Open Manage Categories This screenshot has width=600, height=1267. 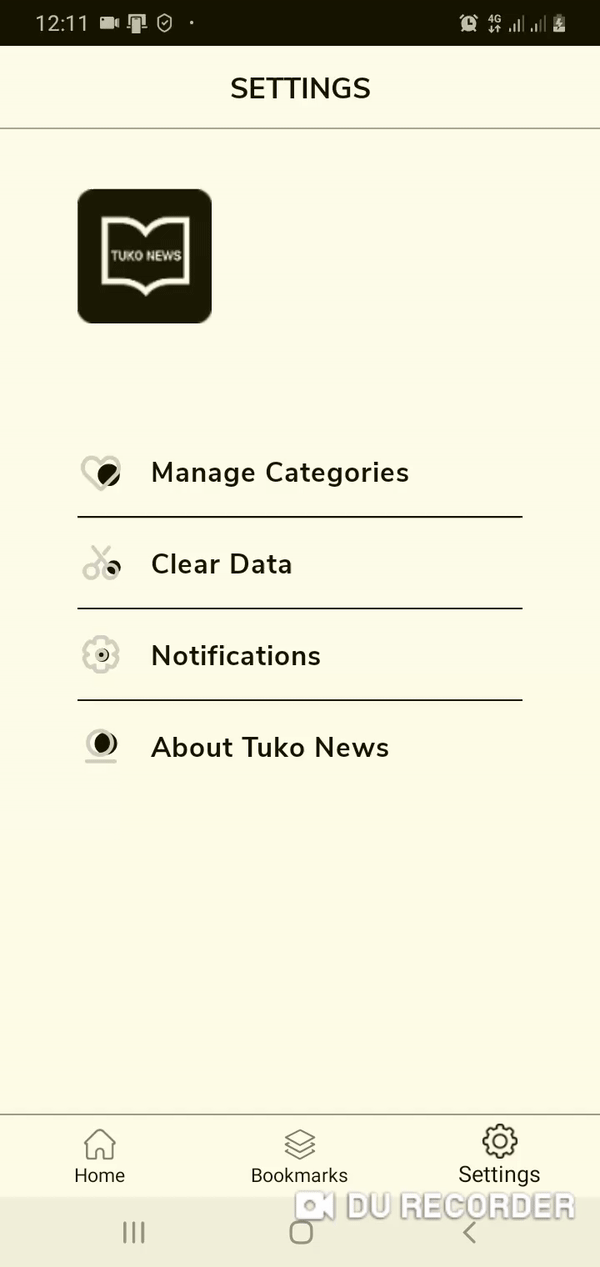[279, 472]
